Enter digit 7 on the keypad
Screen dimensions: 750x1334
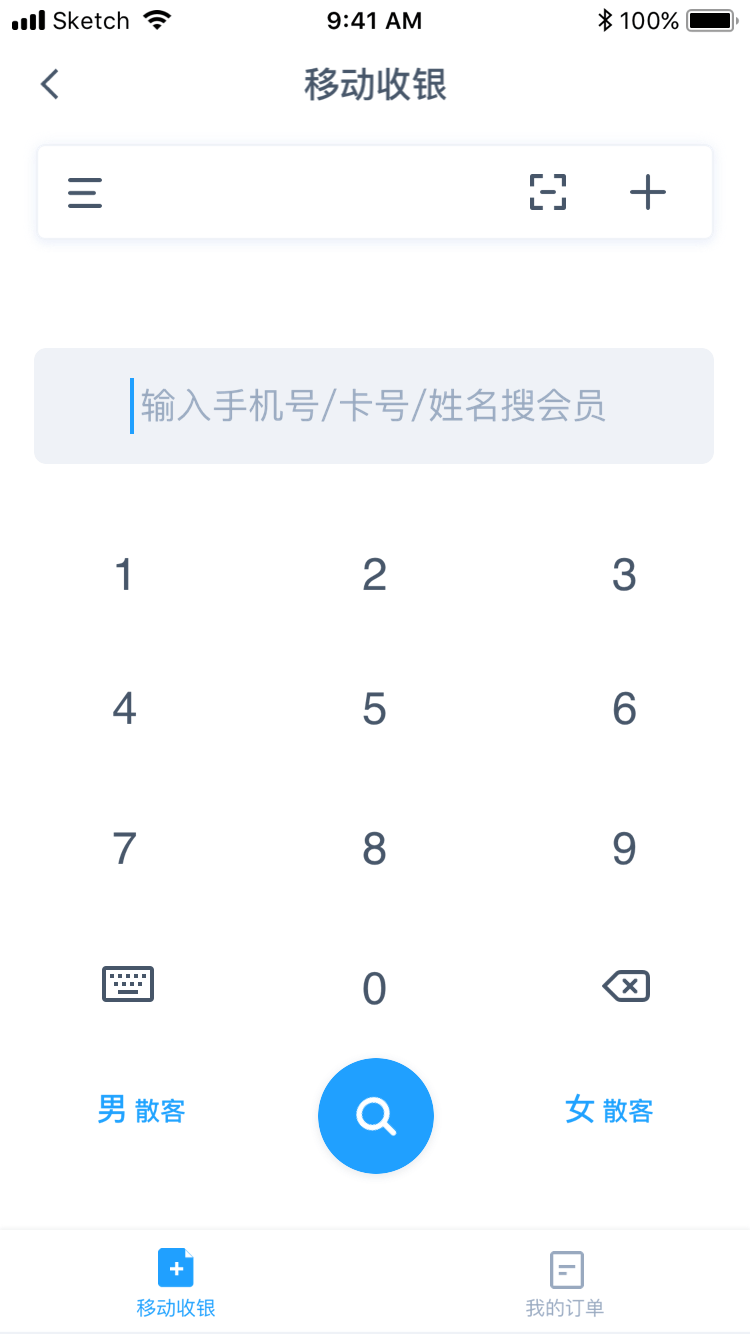pos(124,849)
